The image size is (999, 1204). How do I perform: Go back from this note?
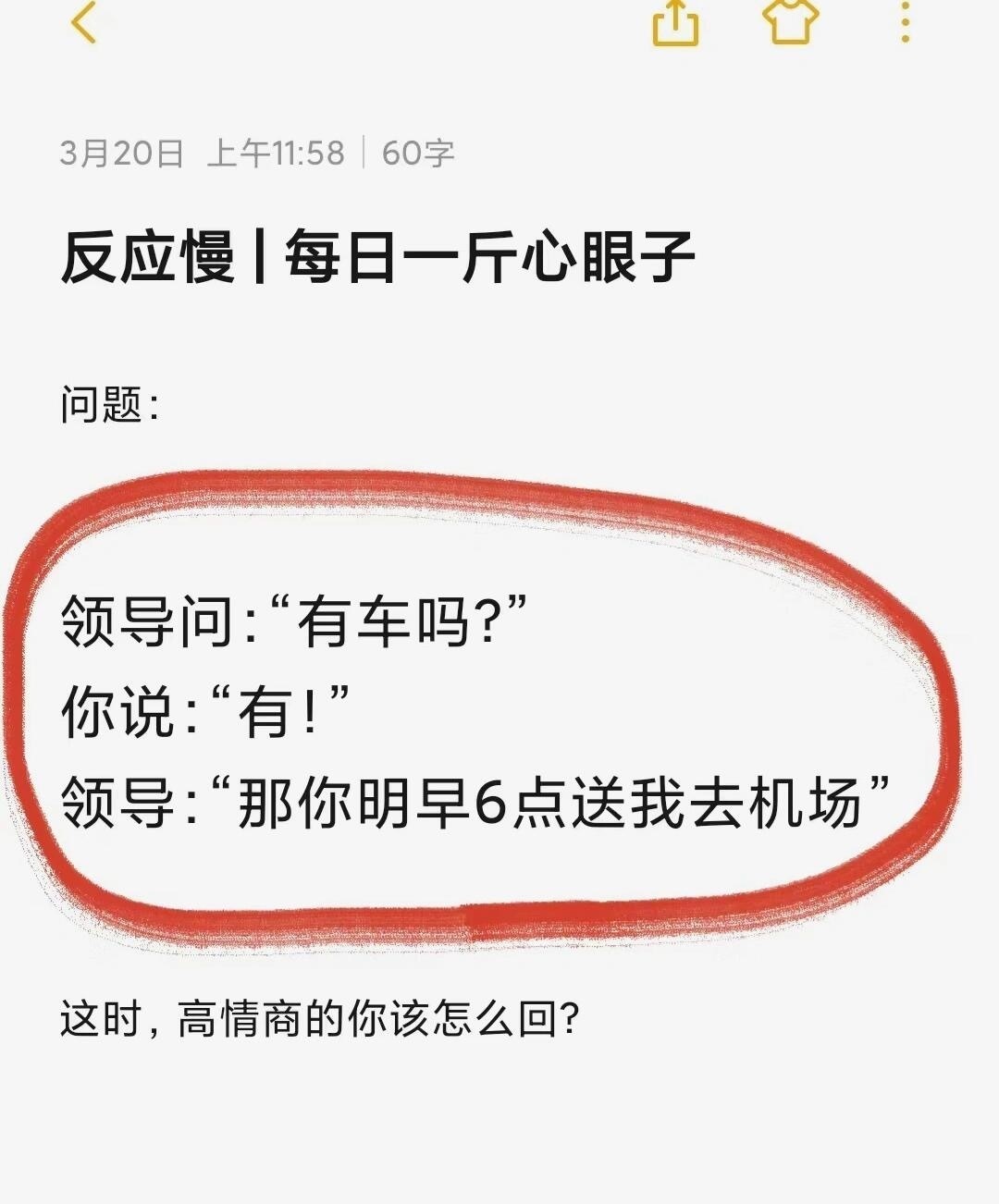pyautogui.click(x=84, y=22)
